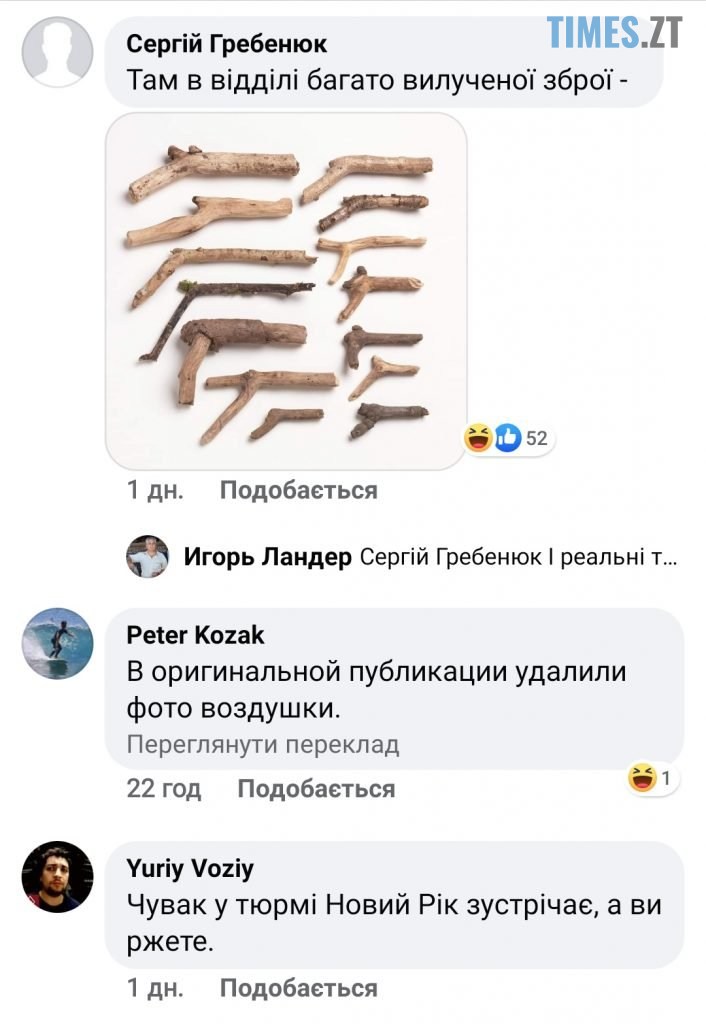Open Peter Kozak's profile name
706x1024 pixels.
[x=195, y=635]
